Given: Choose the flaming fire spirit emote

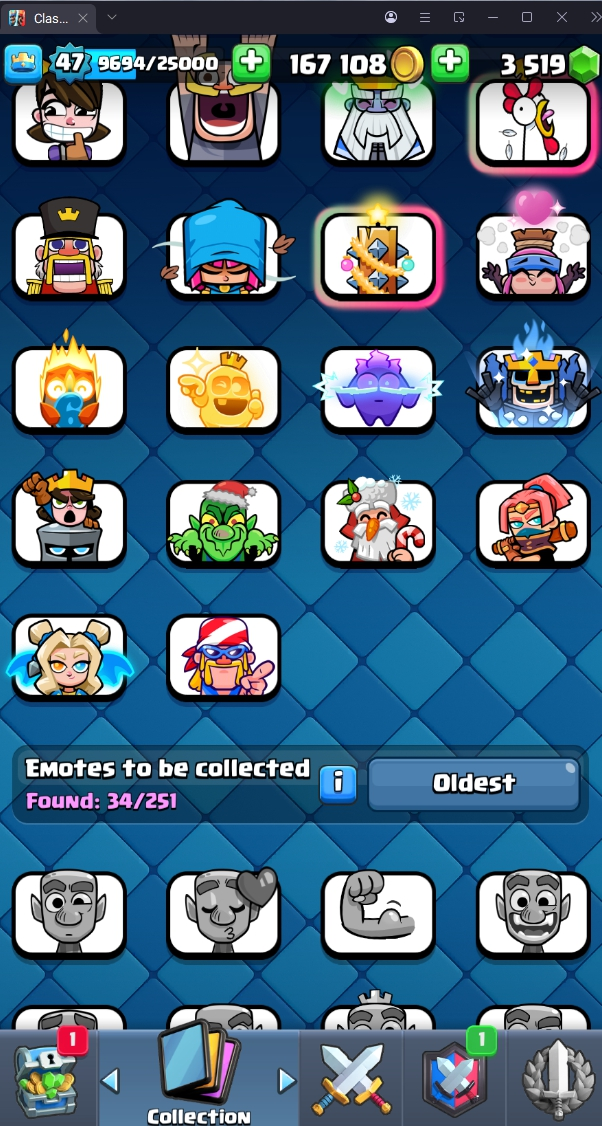Looking at the screenshot, I should click(69, 389).
